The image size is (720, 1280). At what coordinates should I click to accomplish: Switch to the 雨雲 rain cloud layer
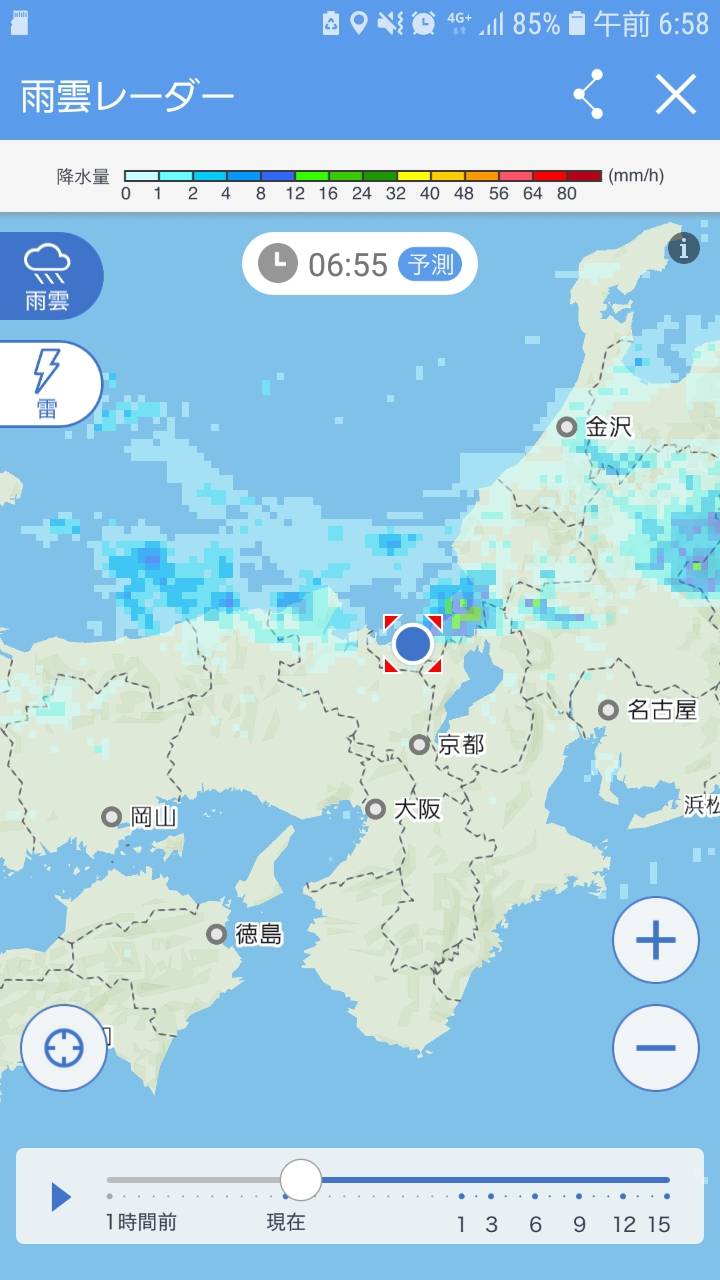point(50,276)
